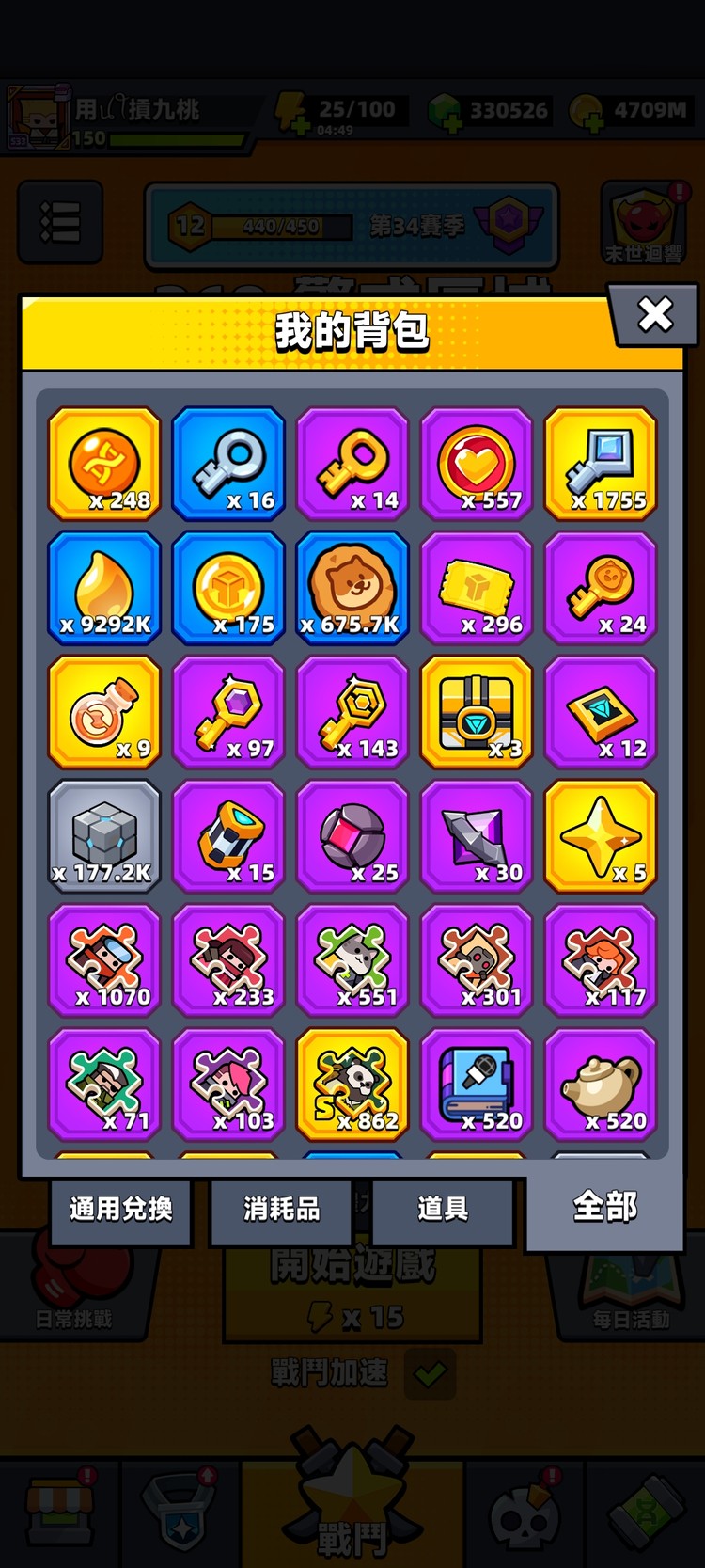
Task: Open the silver key item x16
Action: (x=228, y=463)
